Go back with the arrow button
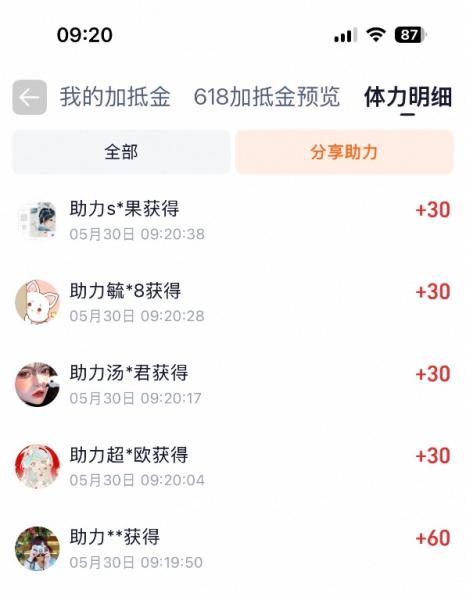The image size is (466, 600). [29, 98]
